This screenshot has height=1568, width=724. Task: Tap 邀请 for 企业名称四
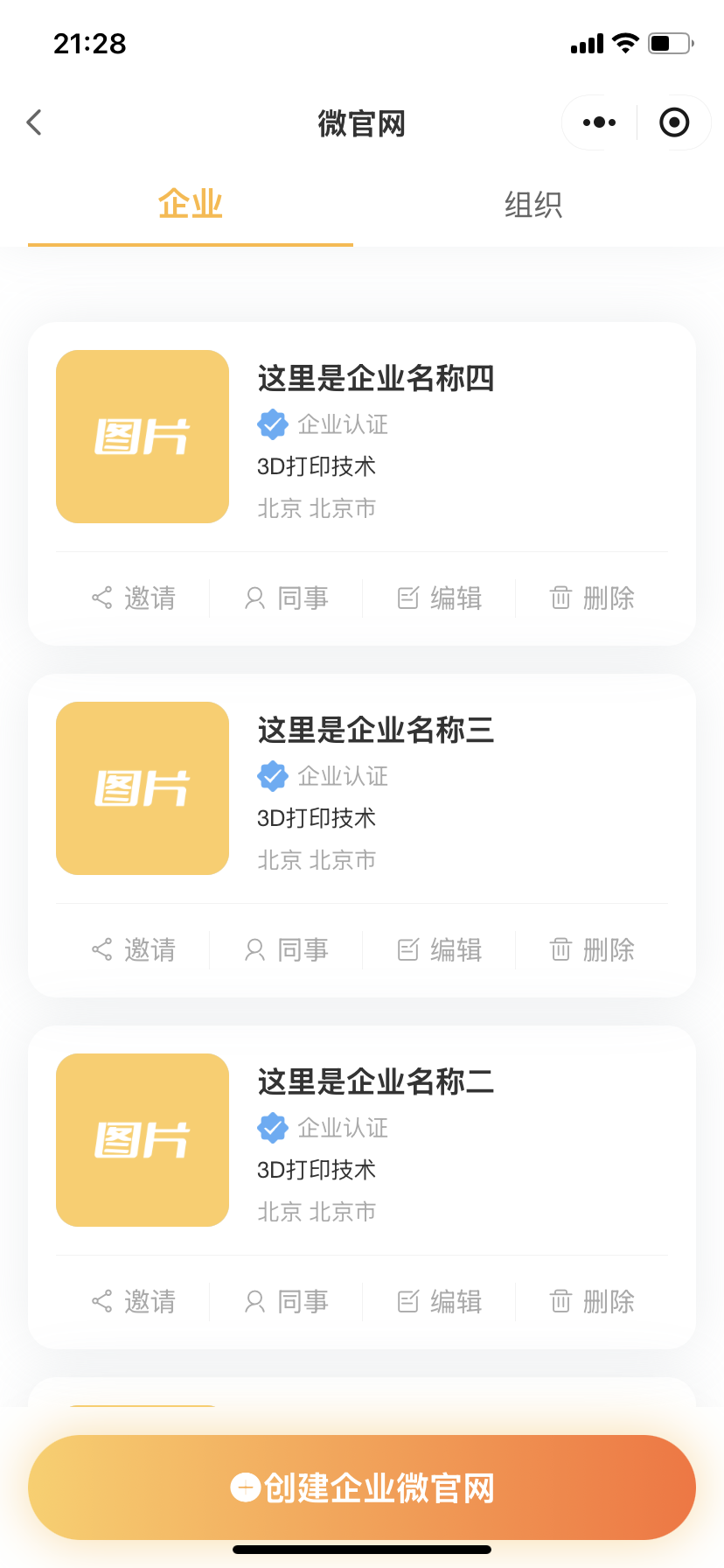pos(134,598)
